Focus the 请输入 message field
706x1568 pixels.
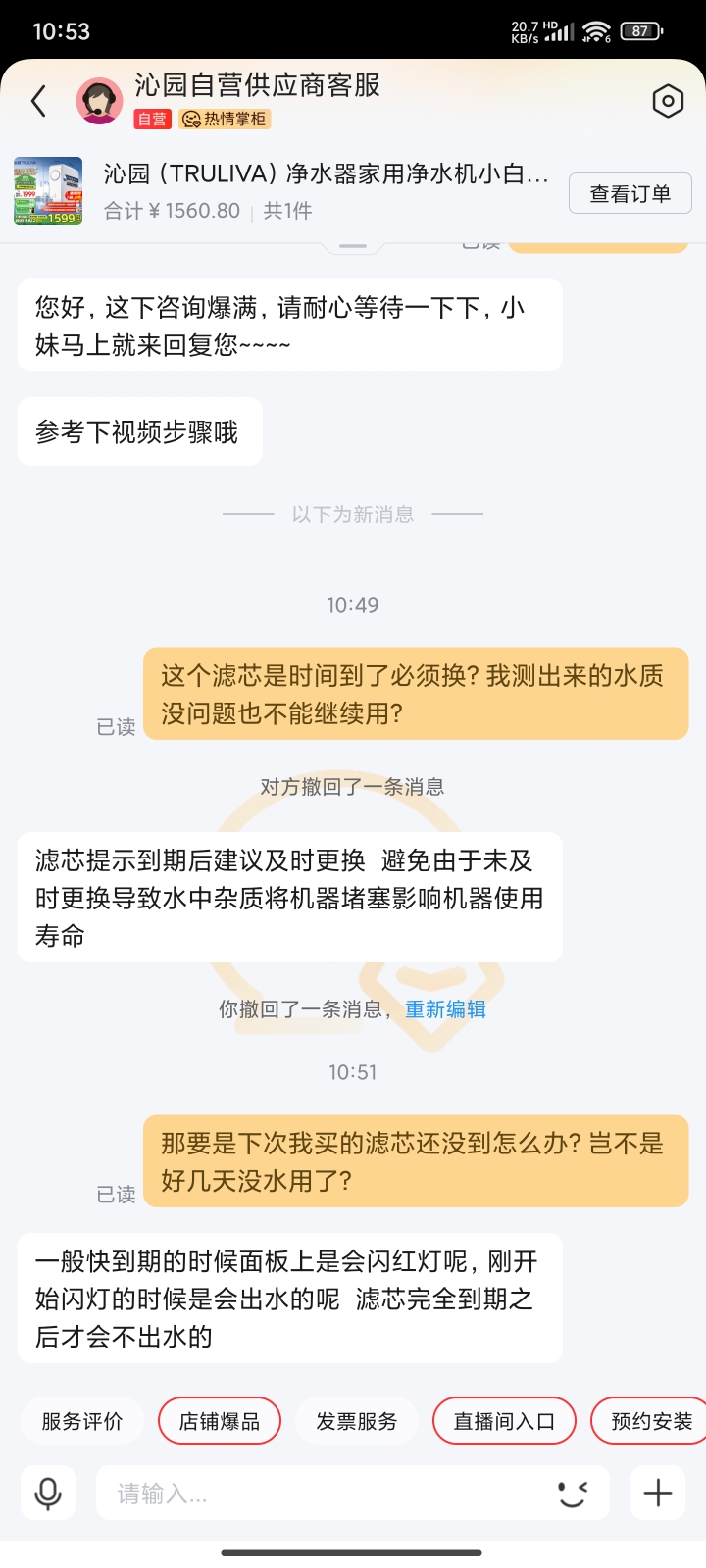[324, 1494]
